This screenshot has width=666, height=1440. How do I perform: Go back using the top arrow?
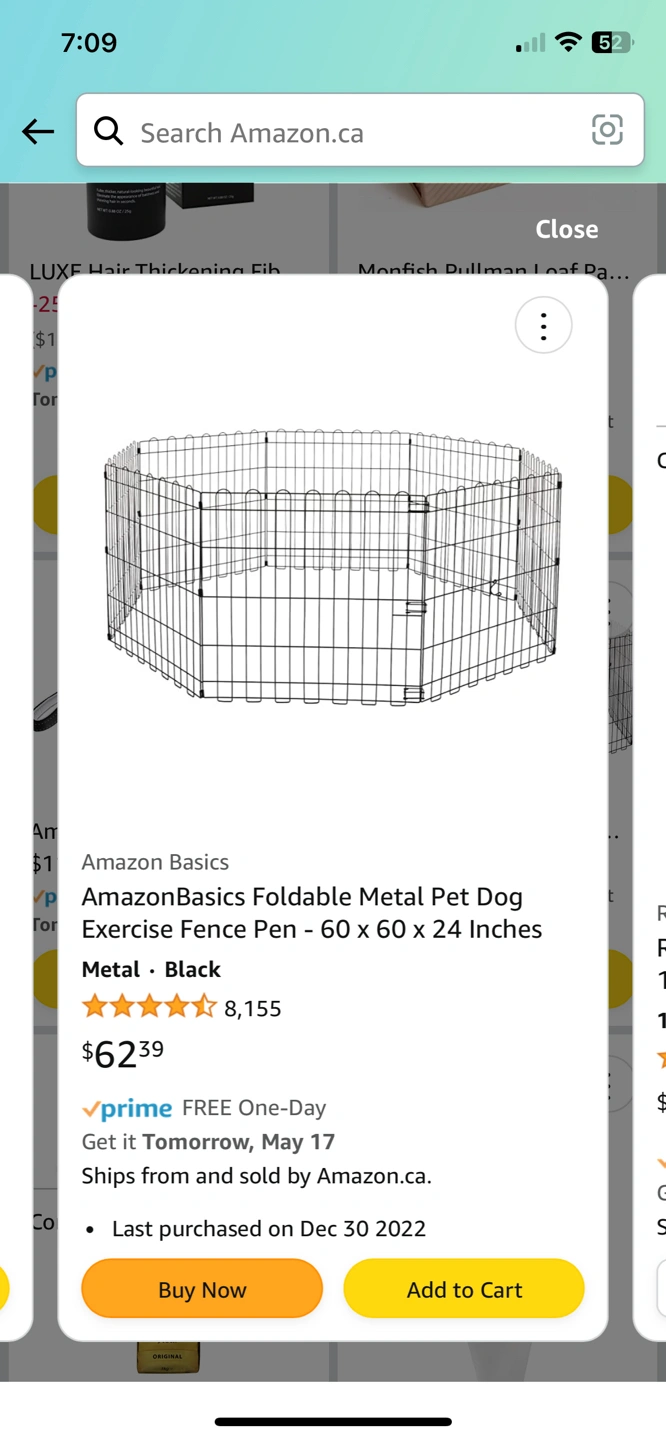point(38,131)
